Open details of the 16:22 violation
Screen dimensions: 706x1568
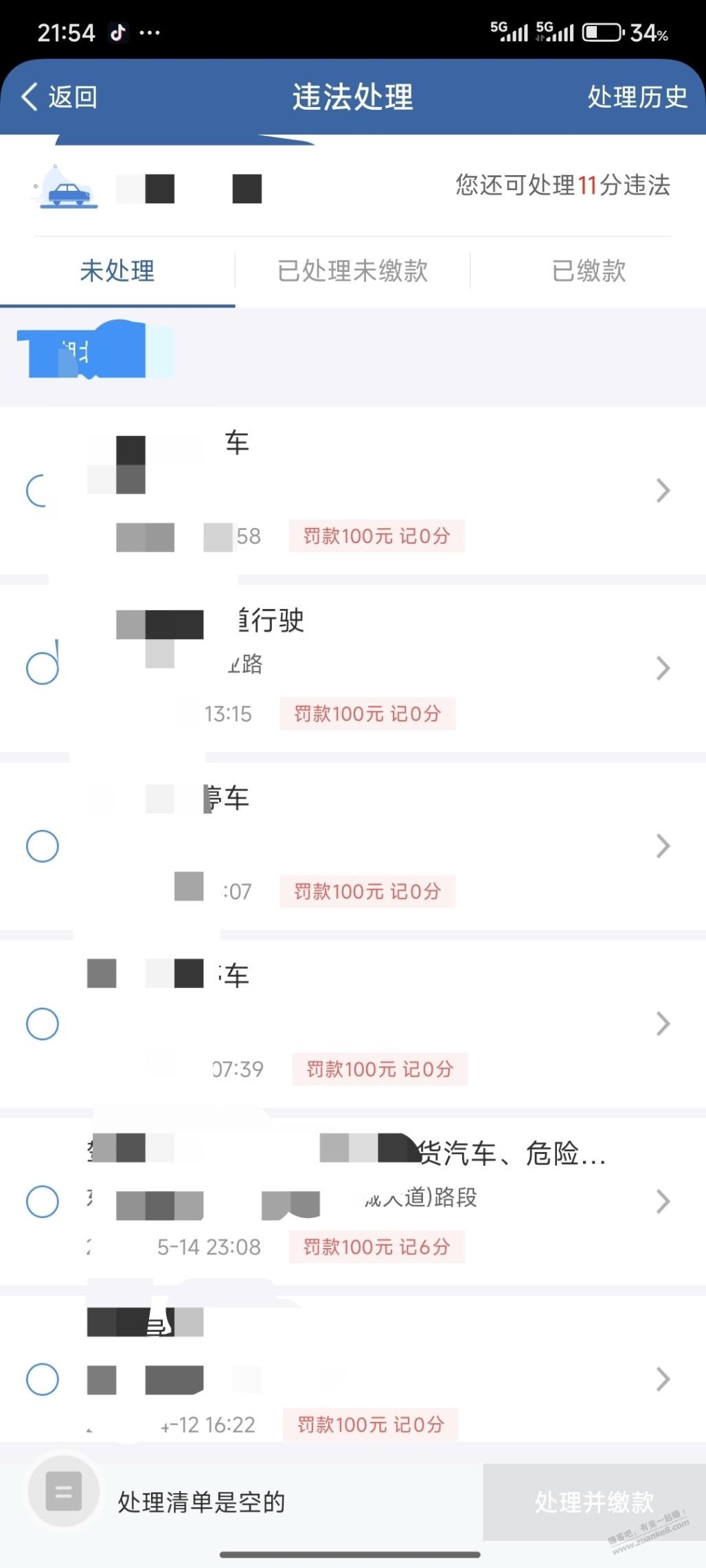(x=662, y=1379)
